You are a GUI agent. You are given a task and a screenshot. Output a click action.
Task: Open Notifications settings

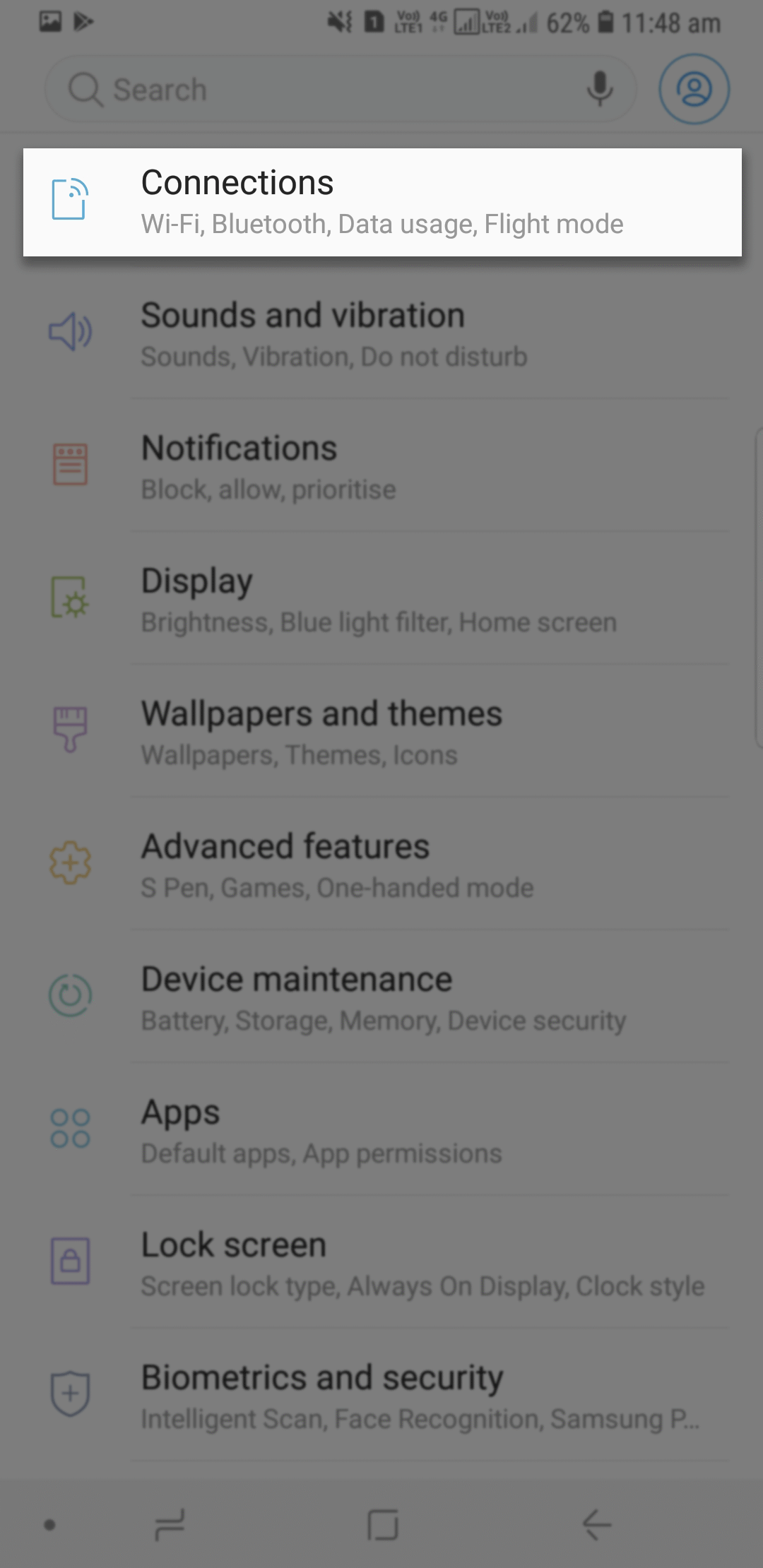pyautogui.click(x=381, y=466)
